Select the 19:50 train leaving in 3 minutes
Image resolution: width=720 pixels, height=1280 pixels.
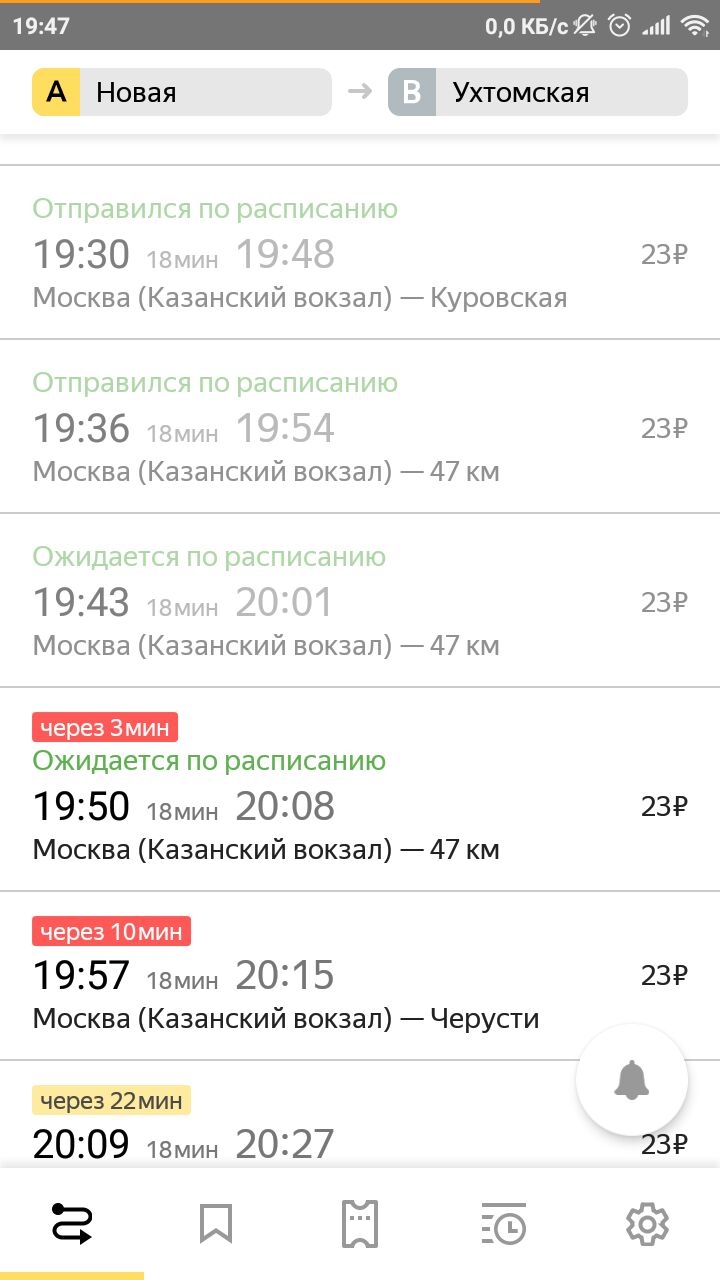360,789
